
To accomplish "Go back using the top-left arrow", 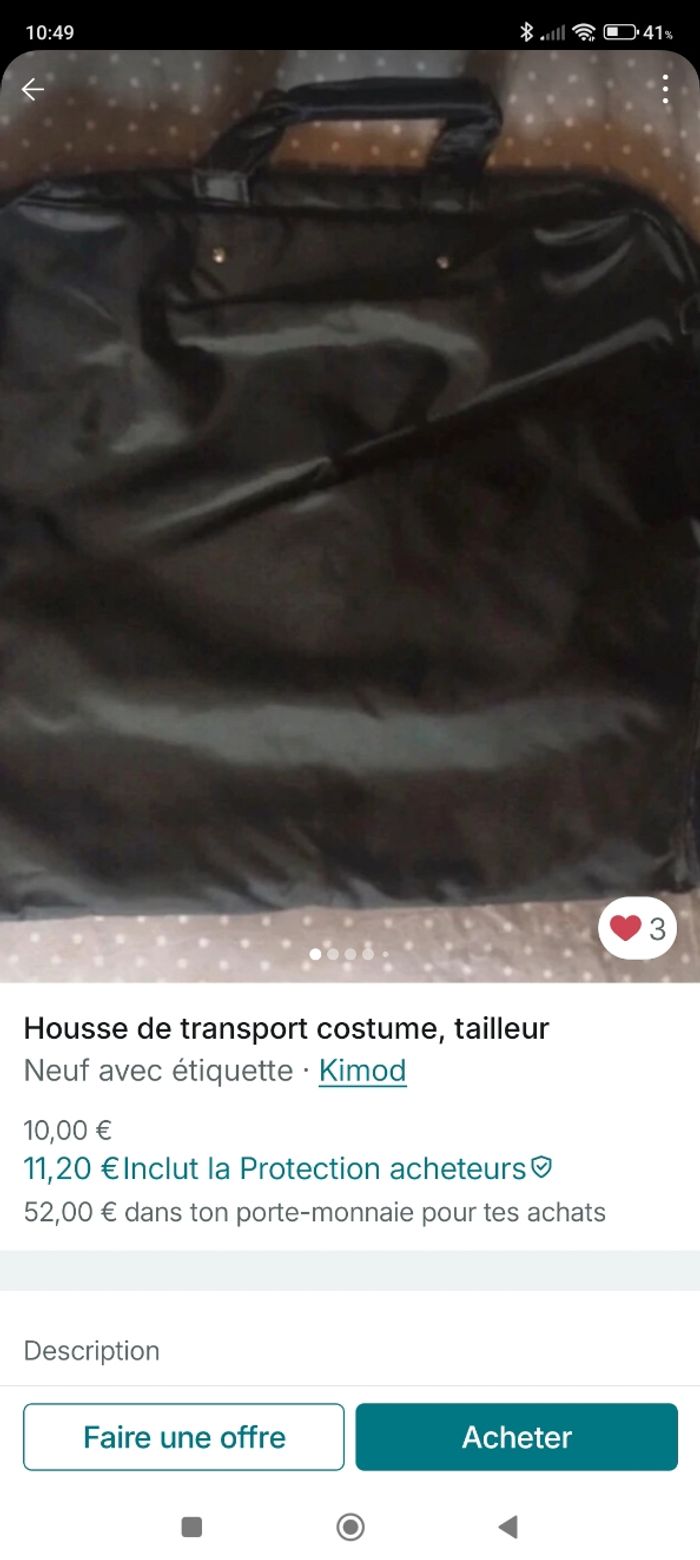I will [33, 90].
